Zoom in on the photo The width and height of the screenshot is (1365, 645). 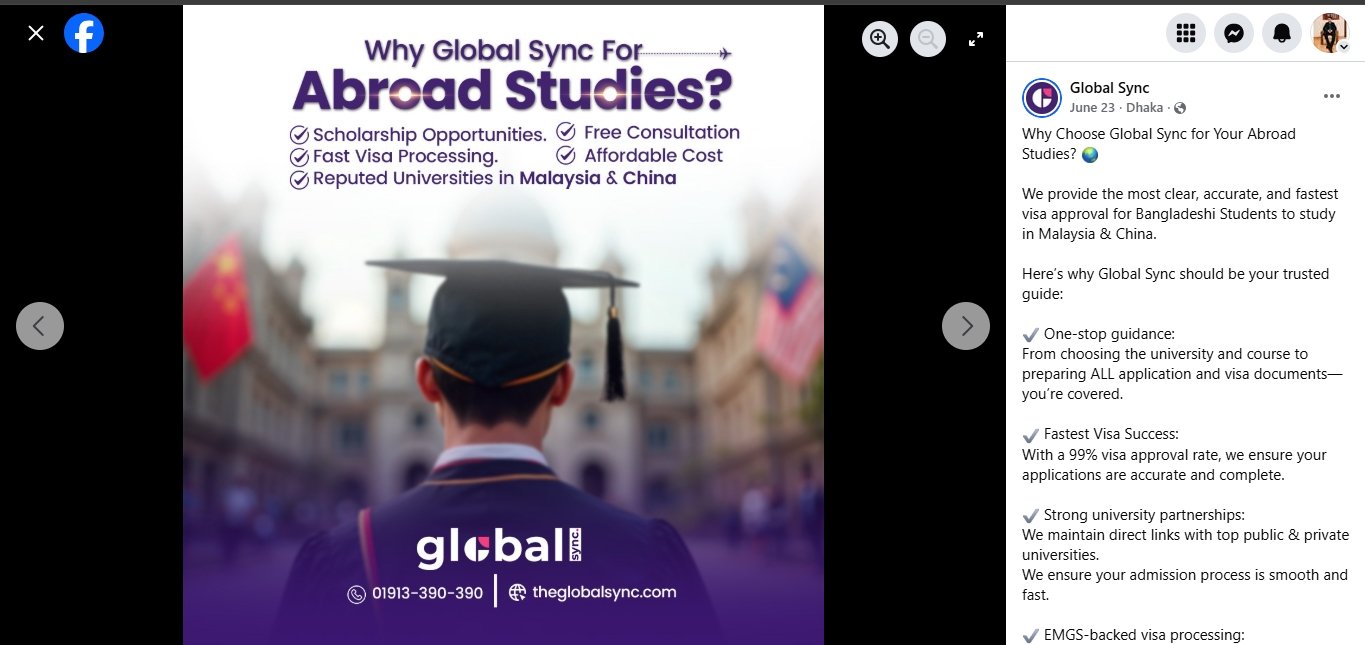(880, 39)
